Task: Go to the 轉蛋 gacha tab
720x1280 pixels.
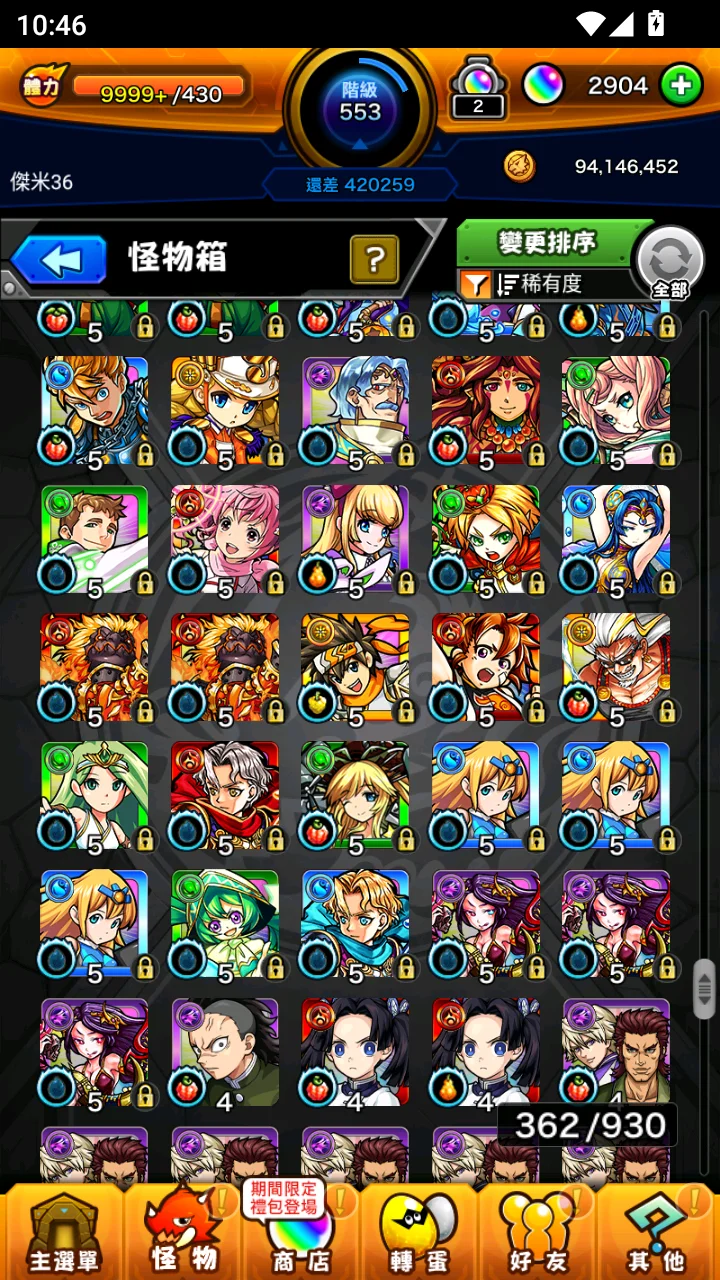Action: click(418, 1230)
